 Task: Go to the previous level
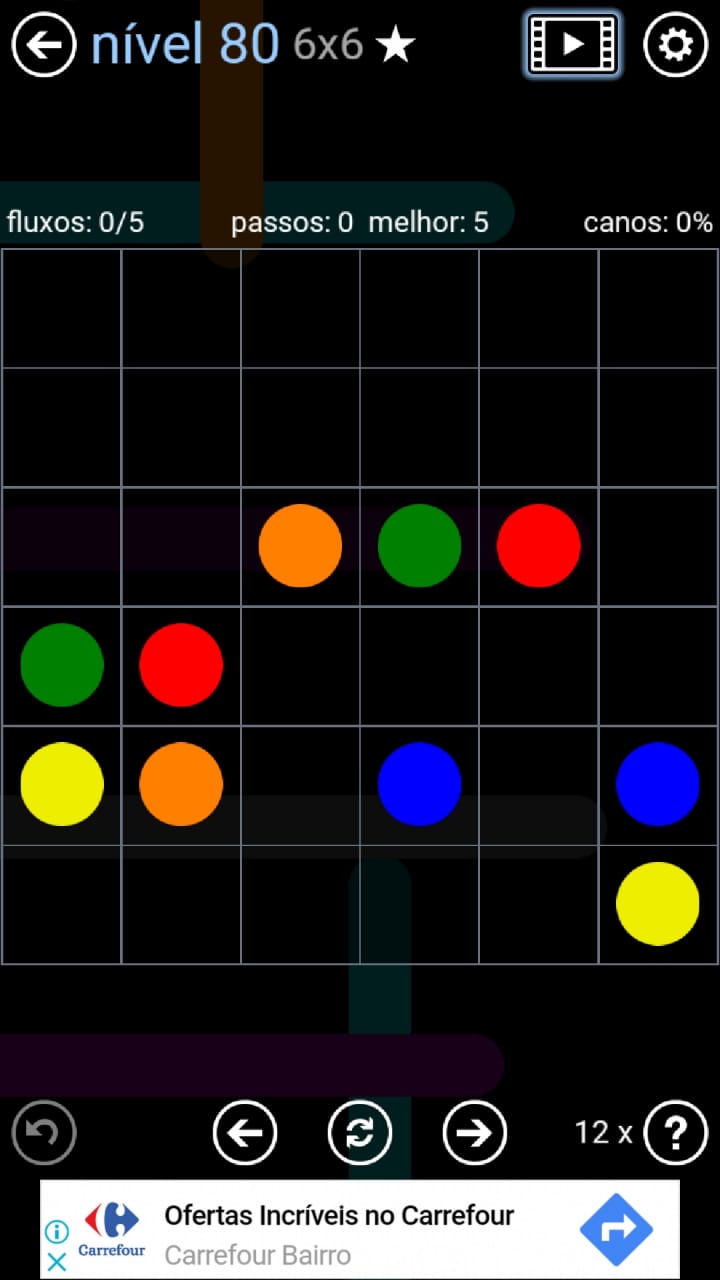point(245,1132)
